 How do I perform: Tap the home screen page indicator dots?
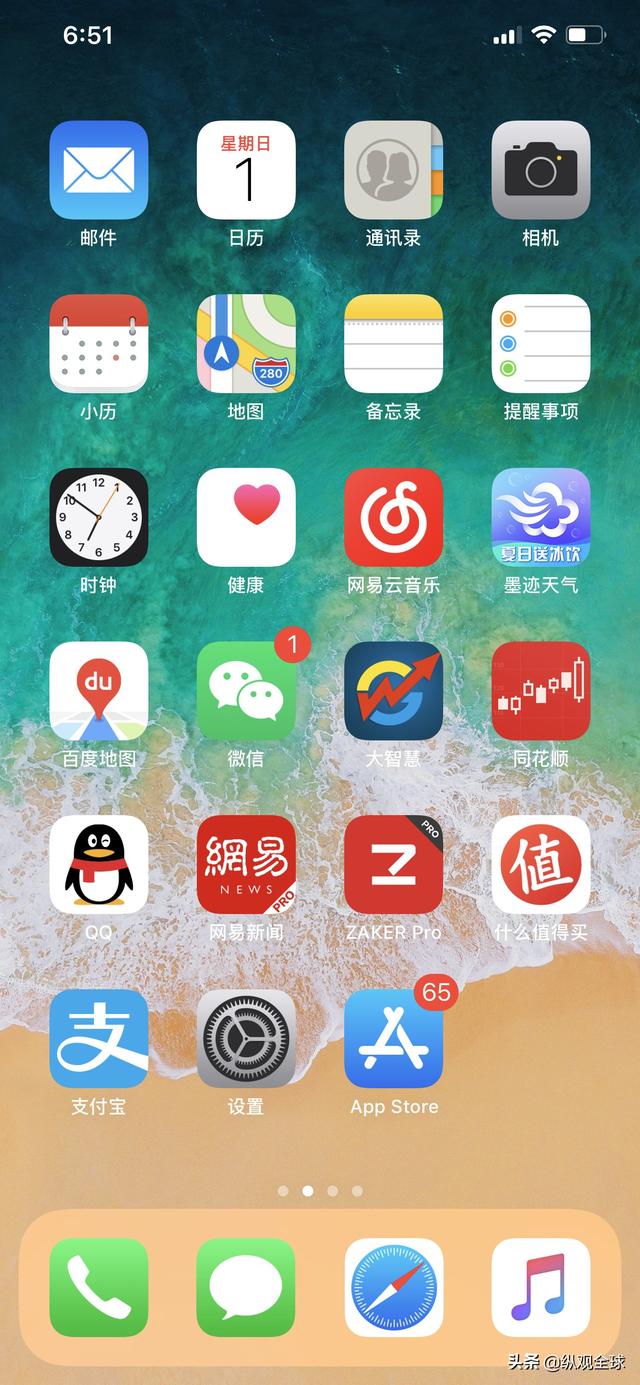(x=320, y=1191)
